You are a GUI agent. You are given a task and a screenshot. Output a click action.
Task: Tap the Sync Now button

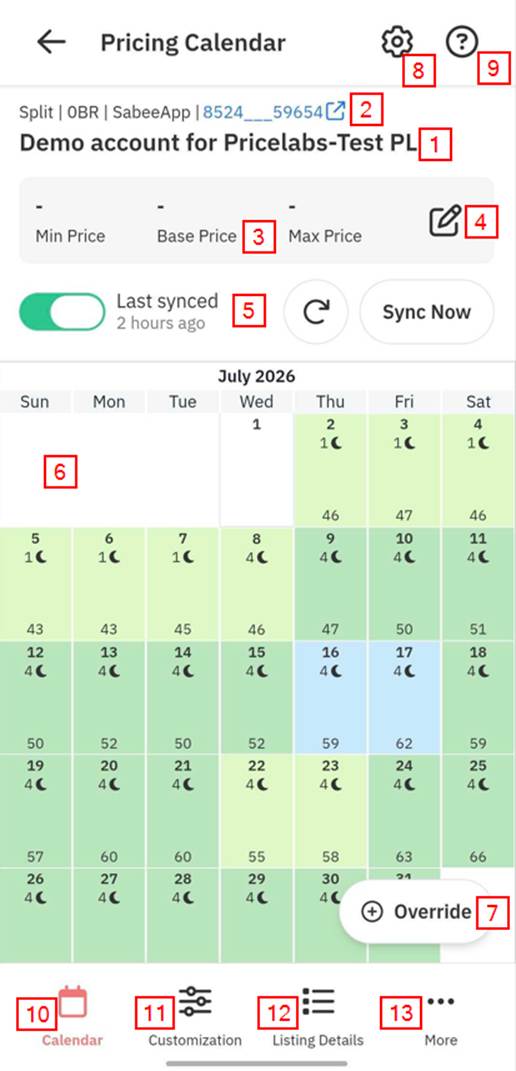point(426,311)
